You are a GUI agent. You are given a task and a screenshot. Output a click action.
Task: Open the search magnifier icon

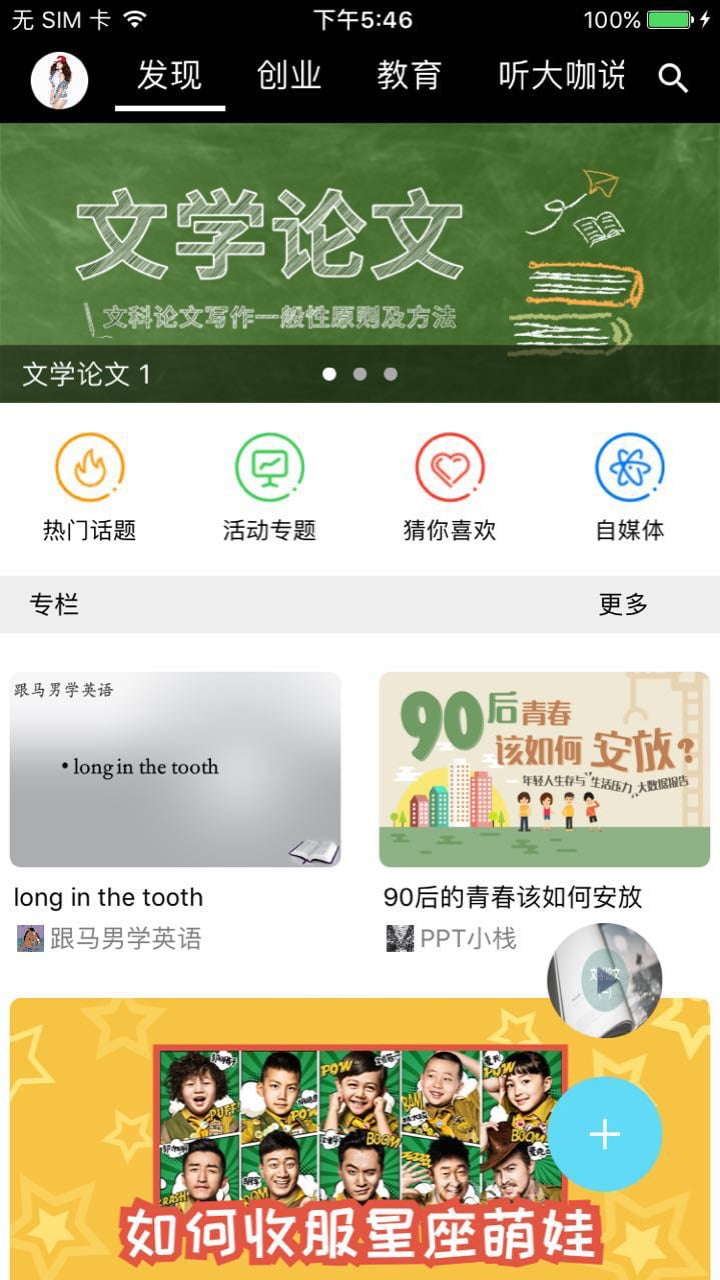(x=674, y=78)
